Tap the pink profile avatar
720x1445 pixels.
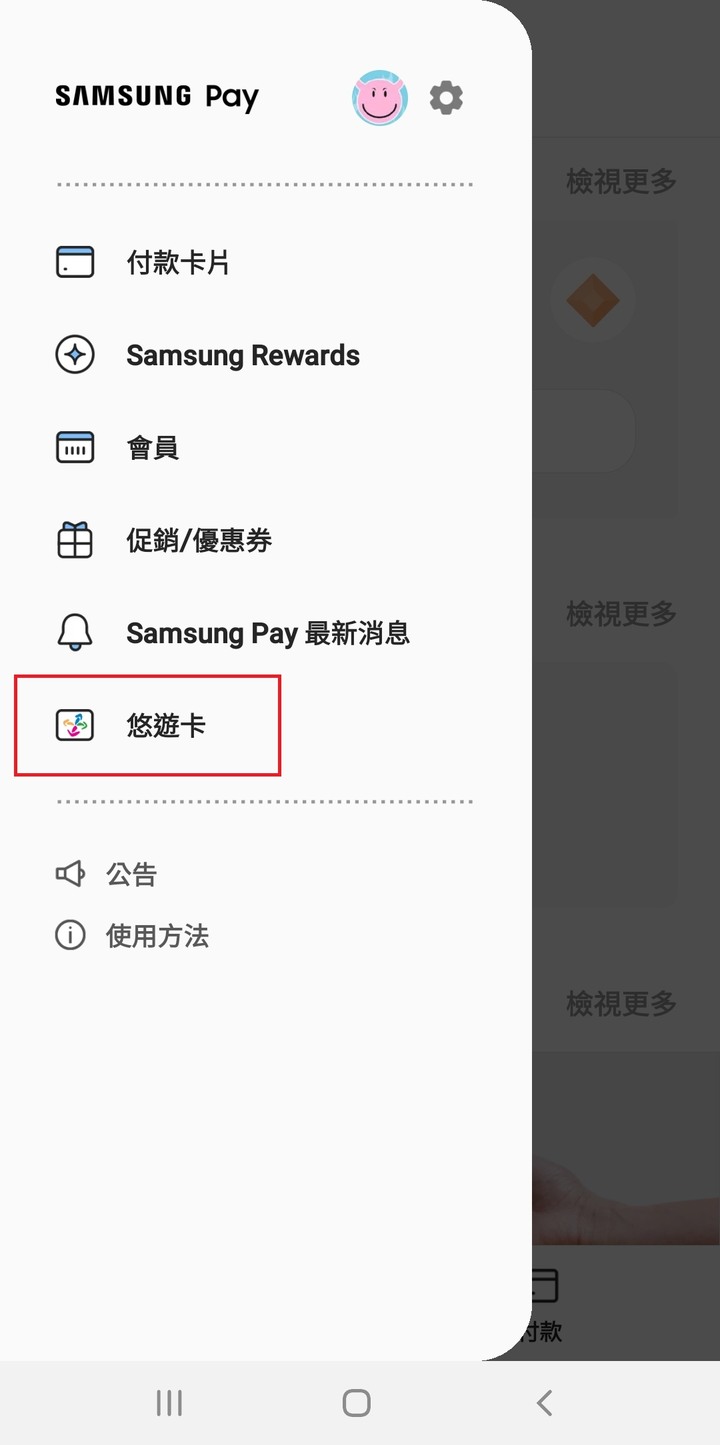tap(380, 98)
